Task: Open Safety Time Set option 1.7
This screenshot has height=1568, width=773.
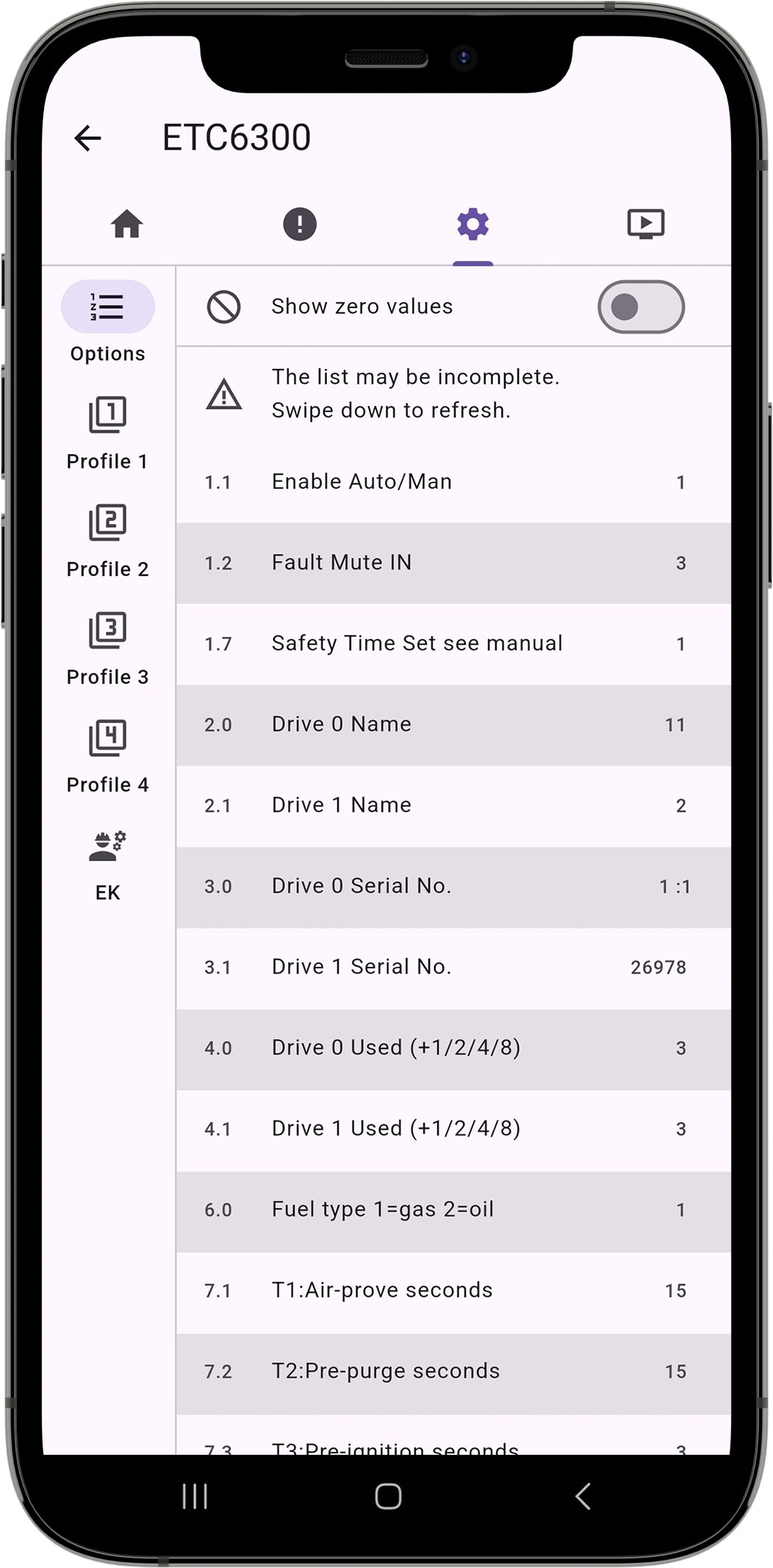Action: [453, 644]
